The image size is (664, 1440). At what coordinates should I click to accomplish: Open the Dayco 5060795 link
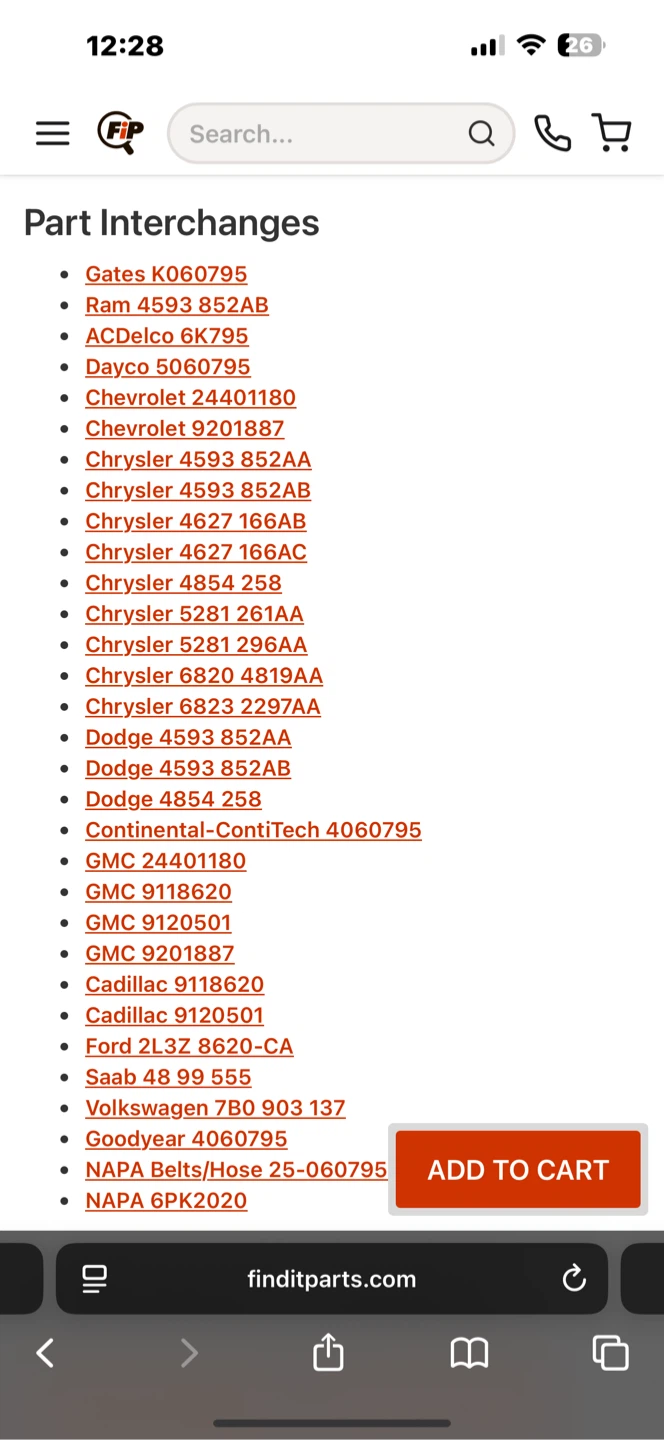pyautogui.click(x=168, y=367)
